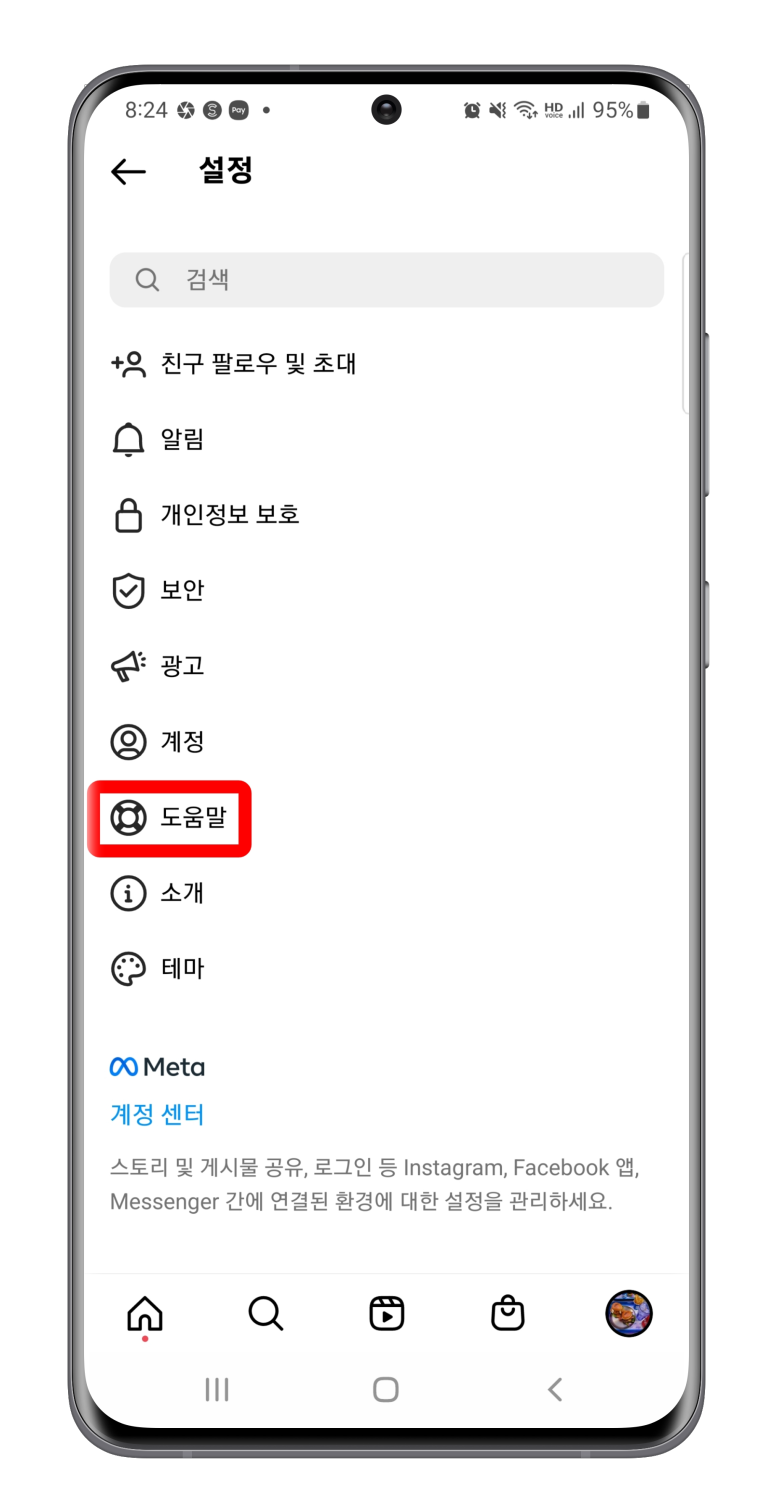The width and height of the screenshot is (773, 1512).
Task: Open the 테마 theme row
Action: [386, 968]
